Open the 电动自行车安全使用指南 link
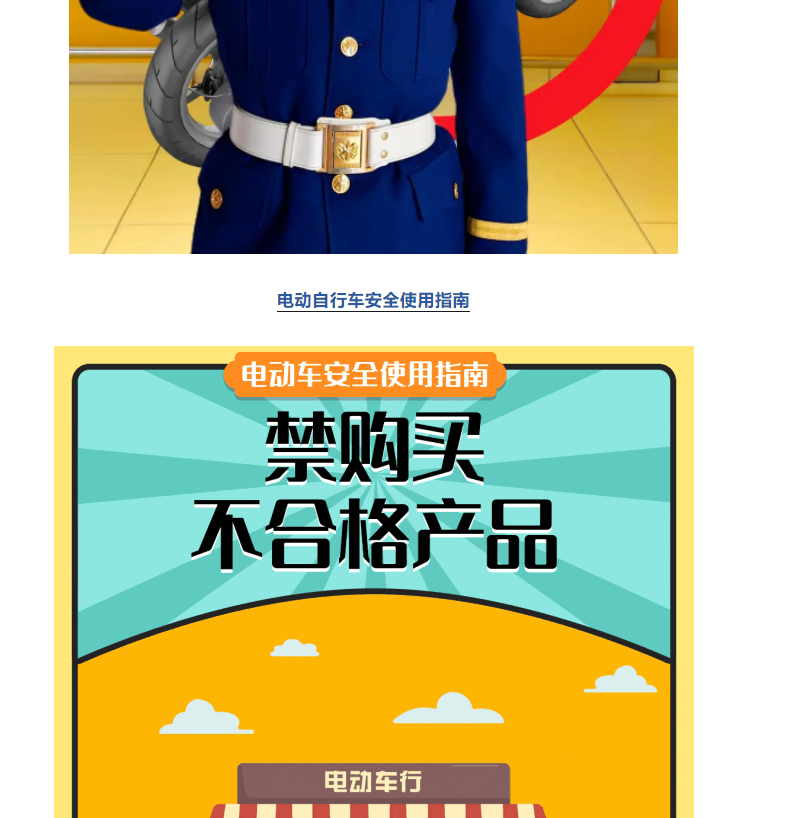This screenshot has height=818, width=797. [x=373, y=300]
